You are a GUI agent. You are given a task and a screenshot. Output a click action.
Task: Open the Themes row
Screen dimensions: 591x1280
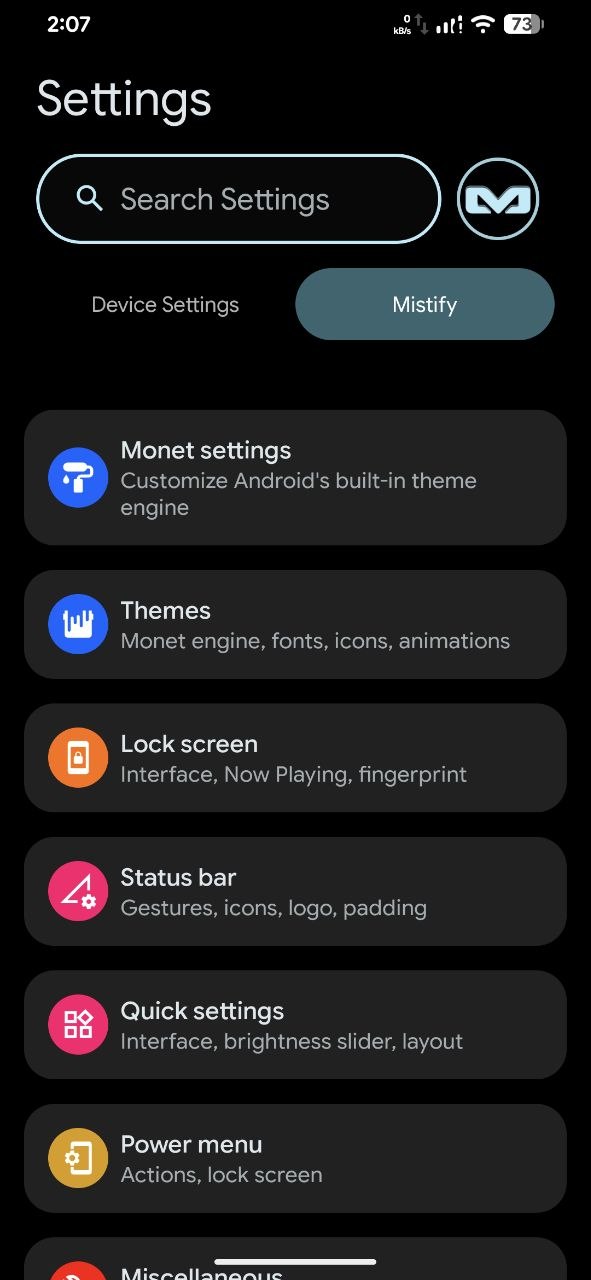[295, 624]
